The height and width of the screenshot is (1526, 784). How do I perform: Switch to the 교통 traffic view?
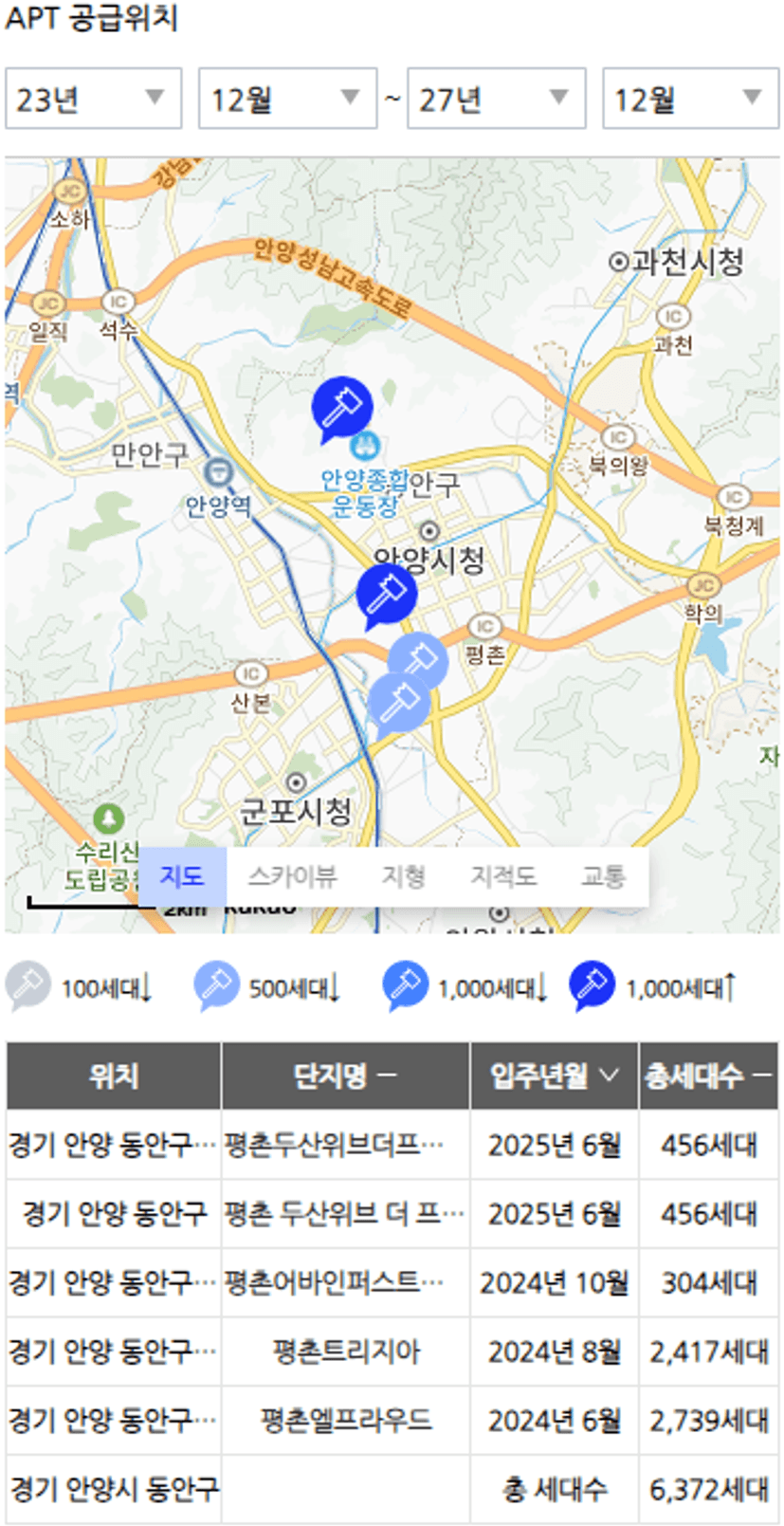(603, 876)
